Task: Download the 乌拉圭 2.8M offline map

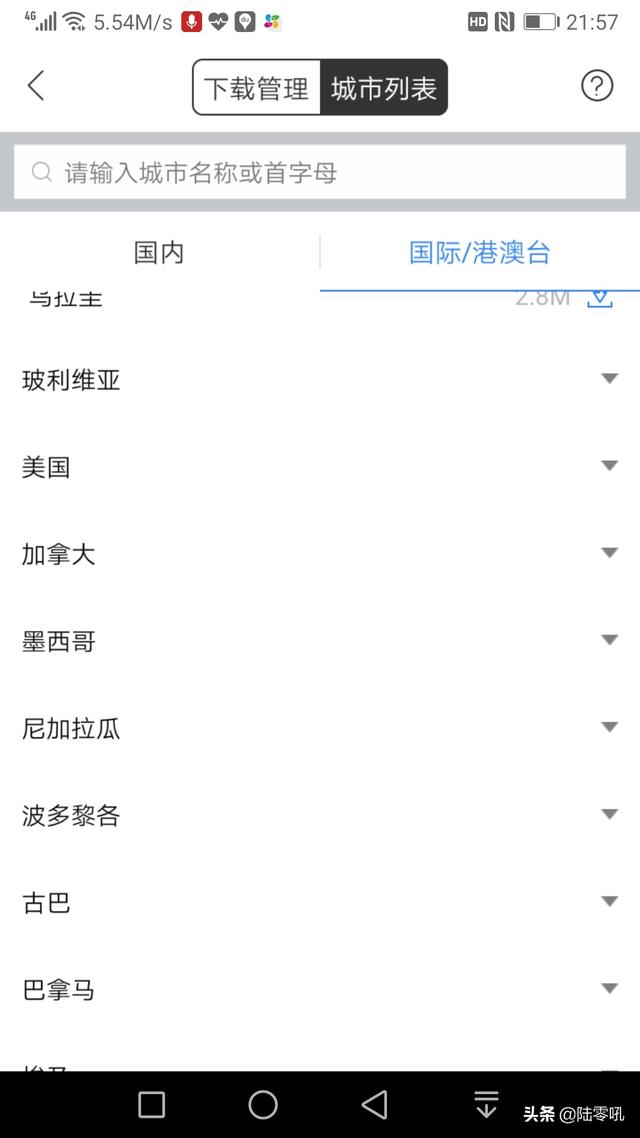Action: tap(599, 298)
